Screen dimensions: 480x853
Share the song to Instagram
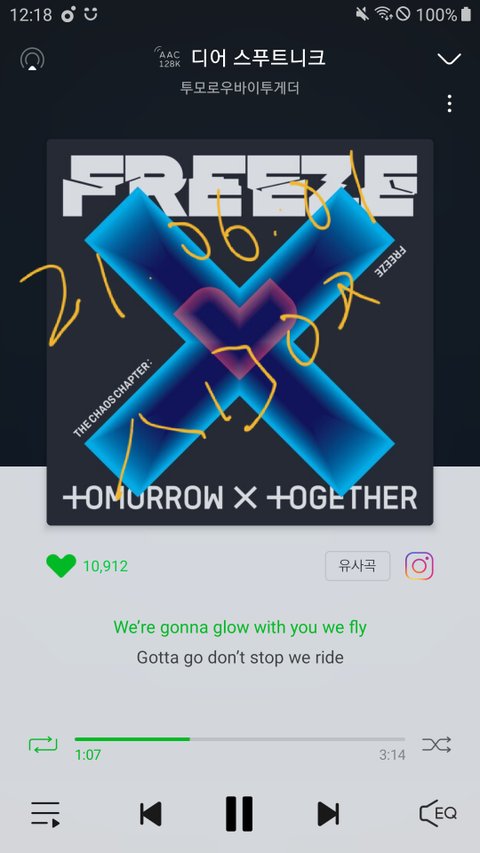tap(419, 566)
